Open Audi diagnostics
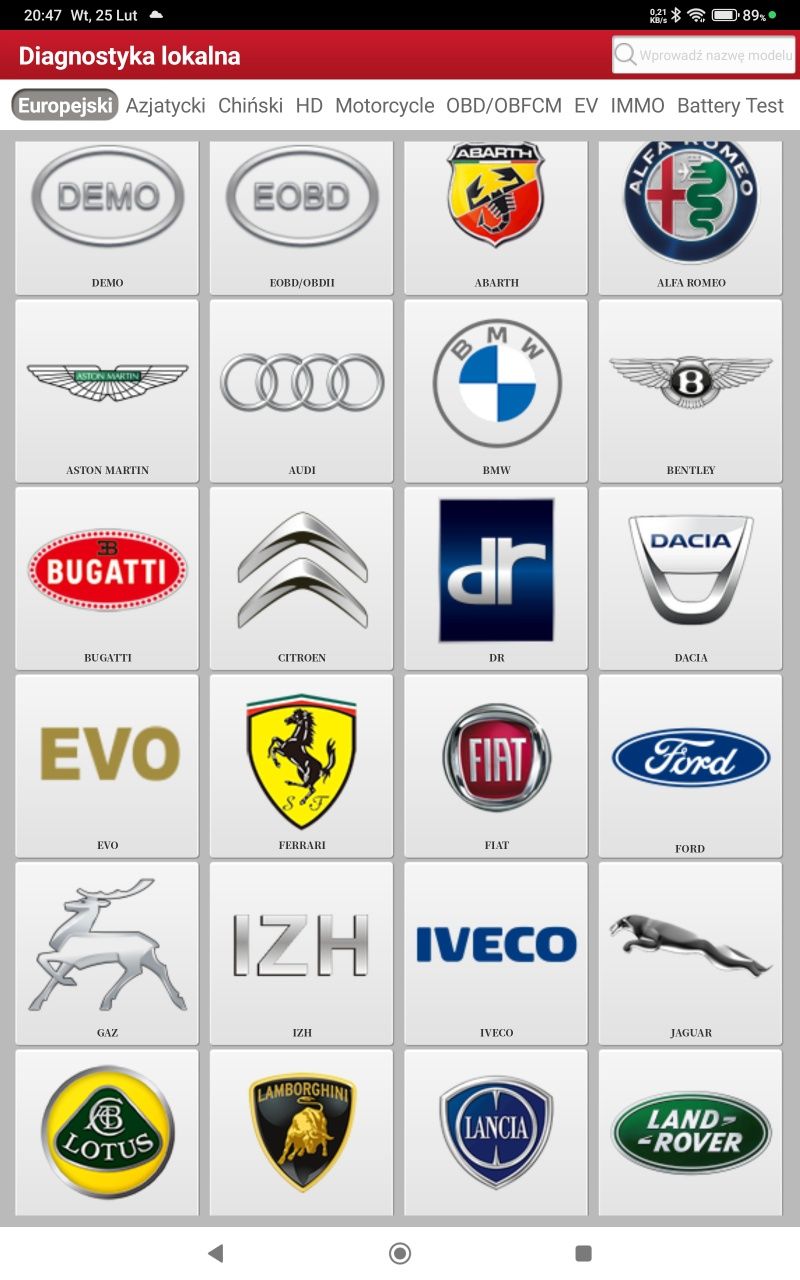800x1280 pixels. click(x=302, y=392)
